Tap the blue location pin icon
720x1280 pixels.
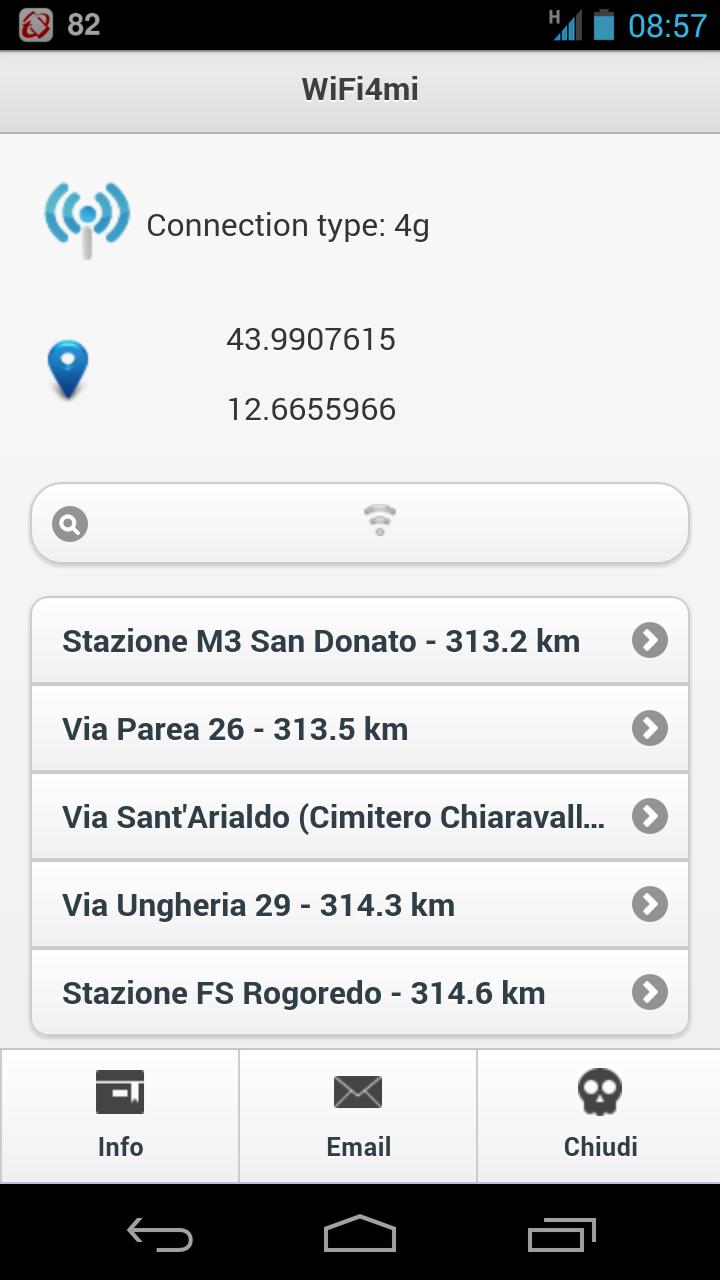(x=67, y=370)
